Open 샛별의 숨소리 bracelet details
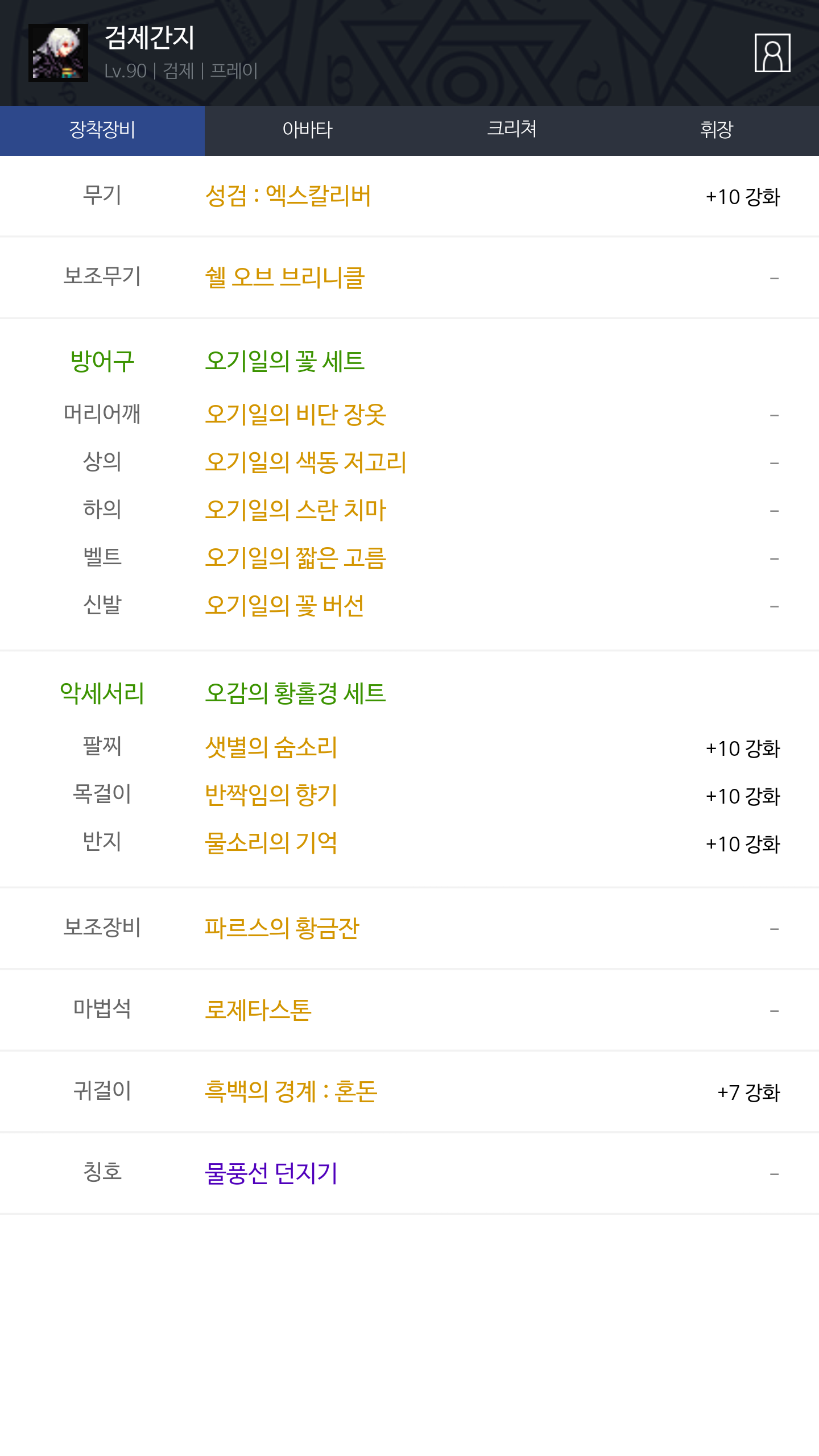Screen dimensions: 819x1456 pos(271,747)
